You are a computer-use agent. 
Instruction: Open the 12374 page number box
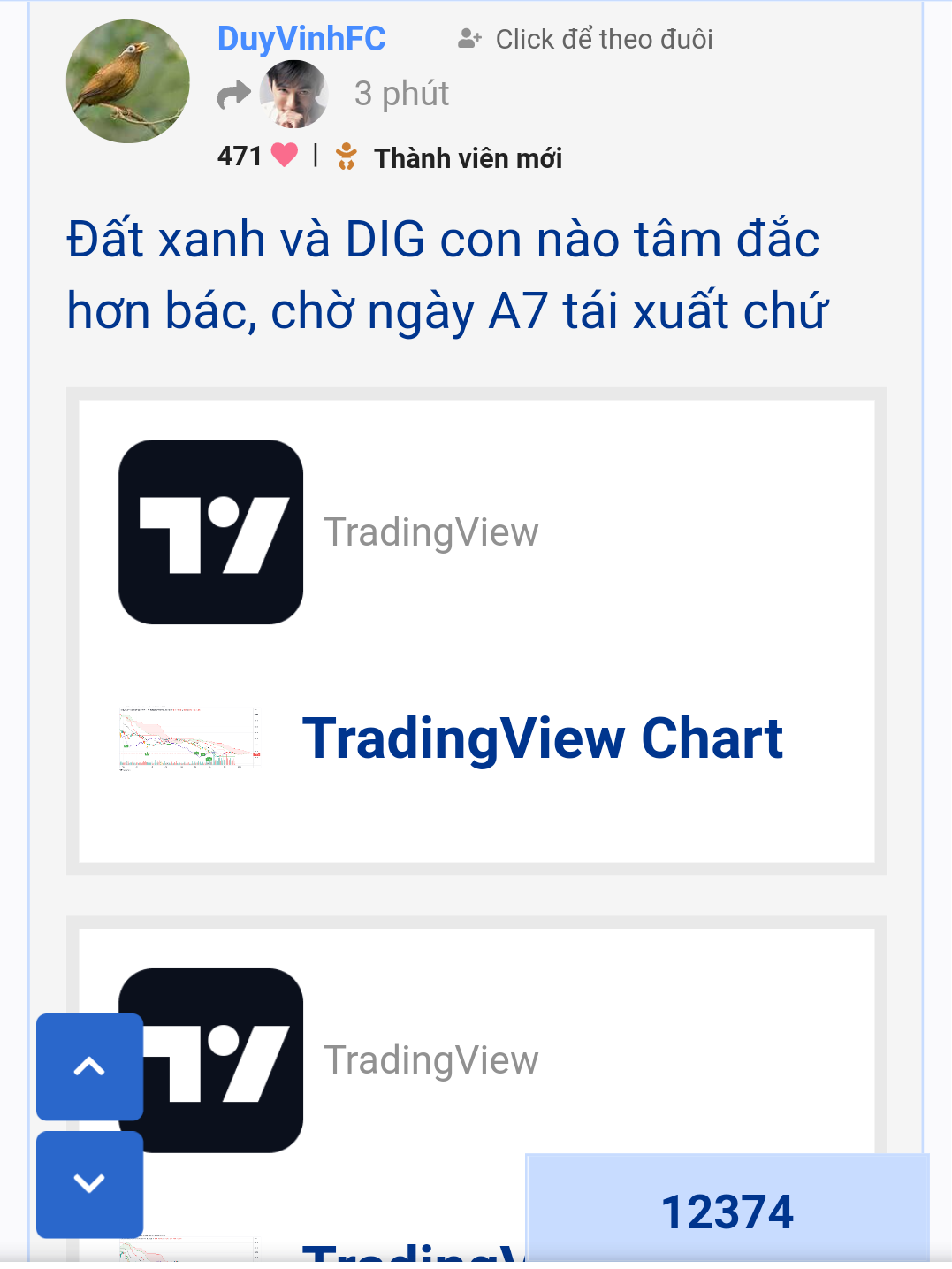[727, 1211]
